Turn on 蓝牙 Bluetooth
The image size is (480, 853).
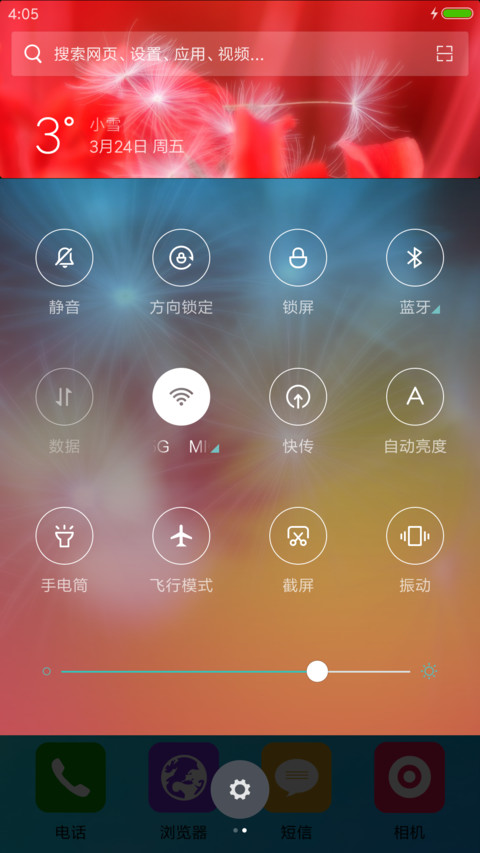point(415,257)
